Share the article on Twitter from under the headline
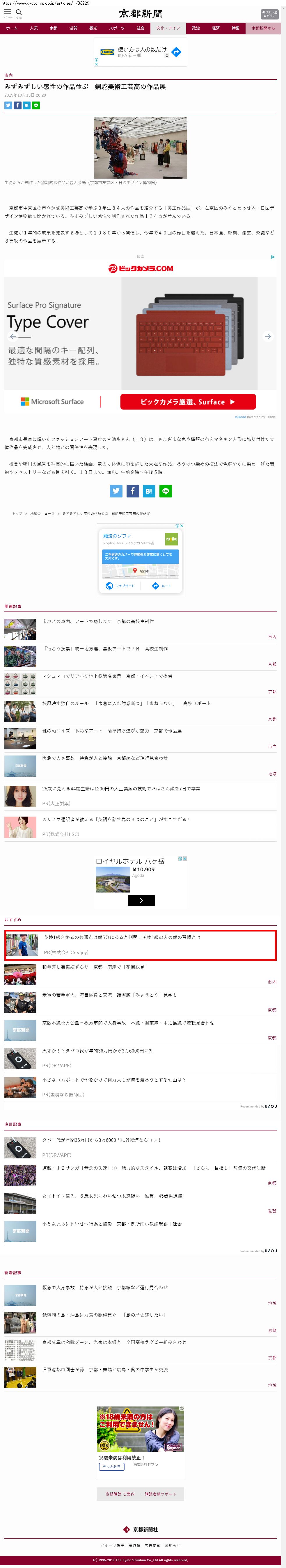The height and width of the screenshot is (1568, 286). pyautogui.click(x=8, y=105)
